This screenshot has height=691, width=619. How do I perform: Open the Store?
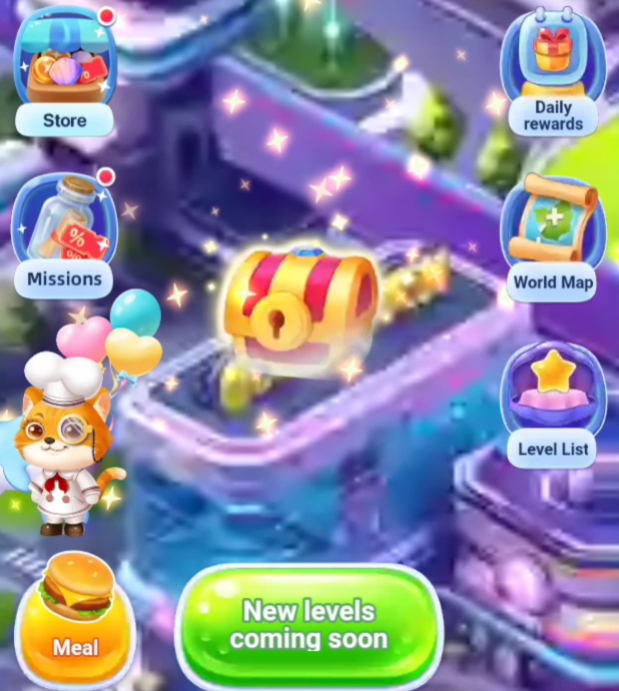[64, 75]
